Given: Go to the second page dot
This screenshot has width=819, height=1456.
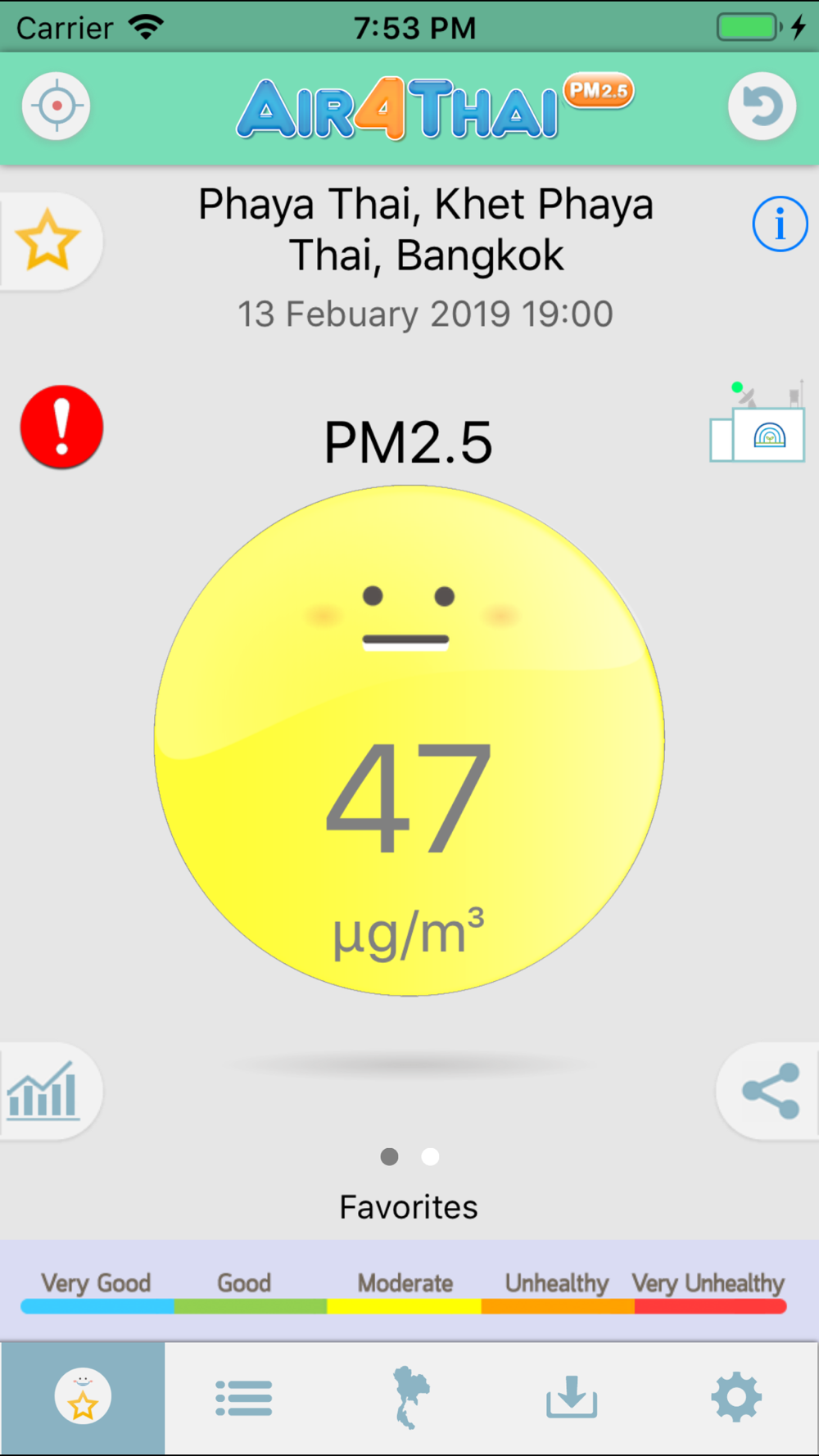Looking at the screenshot, I should 430,1156.
